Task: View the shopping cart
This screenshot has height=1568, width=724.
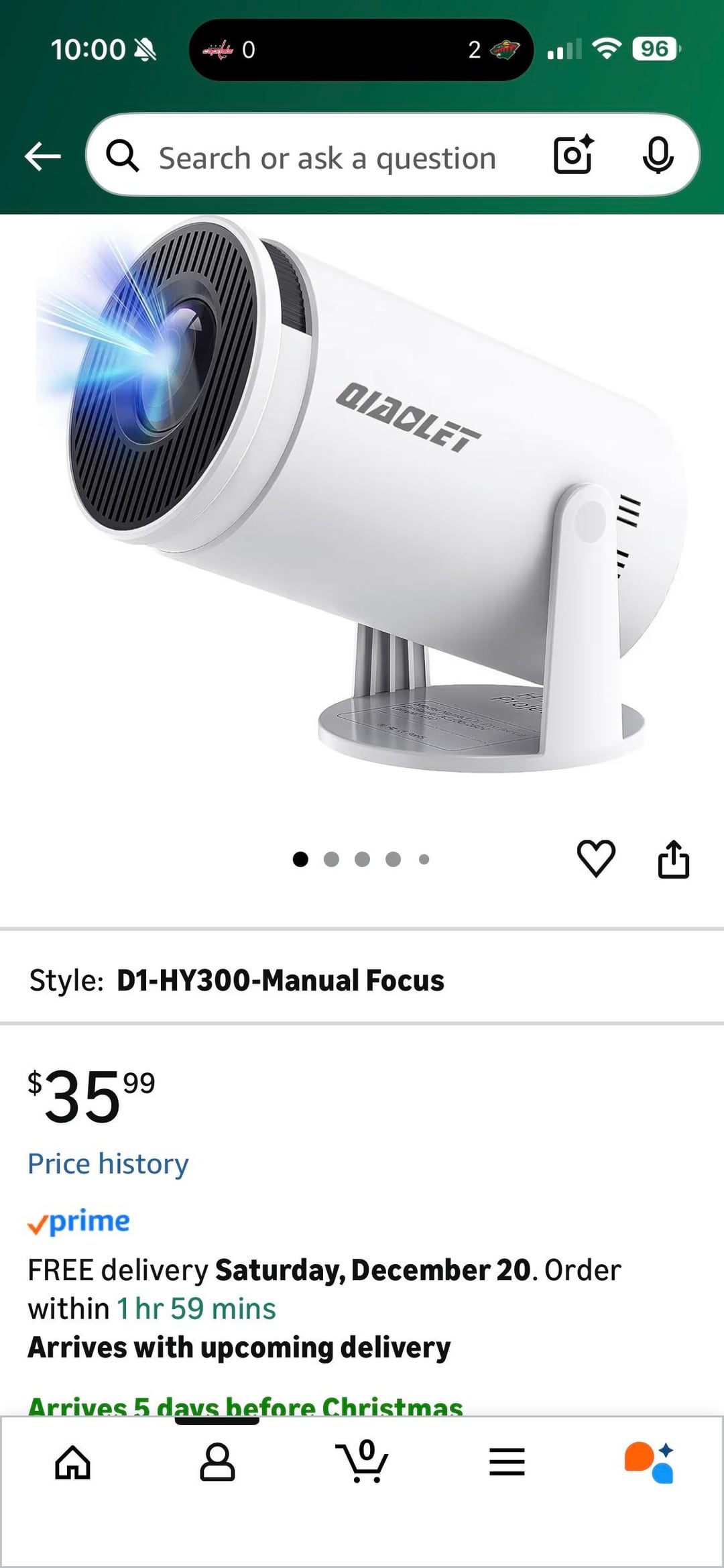Action: pyautogui.click(x=362, y=1461)
